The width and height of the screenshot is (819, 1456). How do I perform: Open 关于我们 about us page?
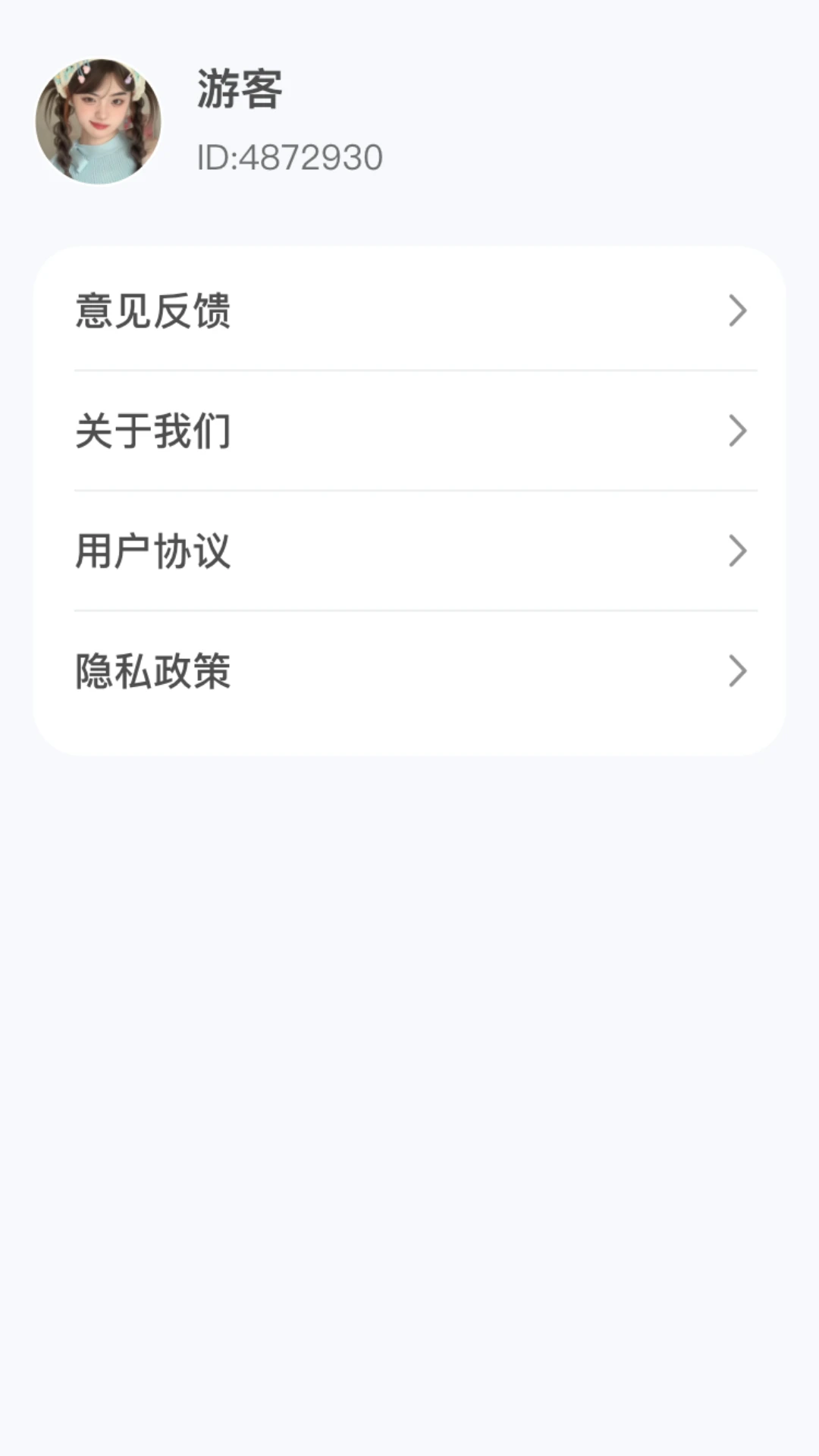pyautogui.click(x=409, y=431)
